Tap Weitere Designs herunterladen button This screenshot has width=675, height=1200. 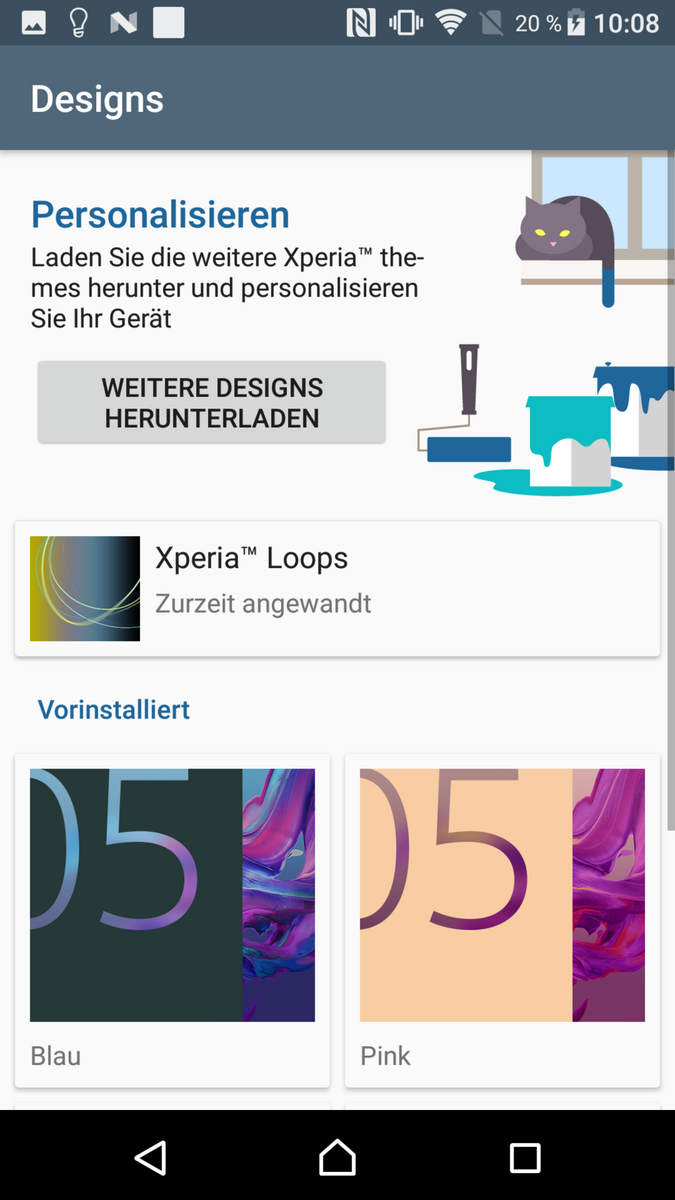(211, 403)
